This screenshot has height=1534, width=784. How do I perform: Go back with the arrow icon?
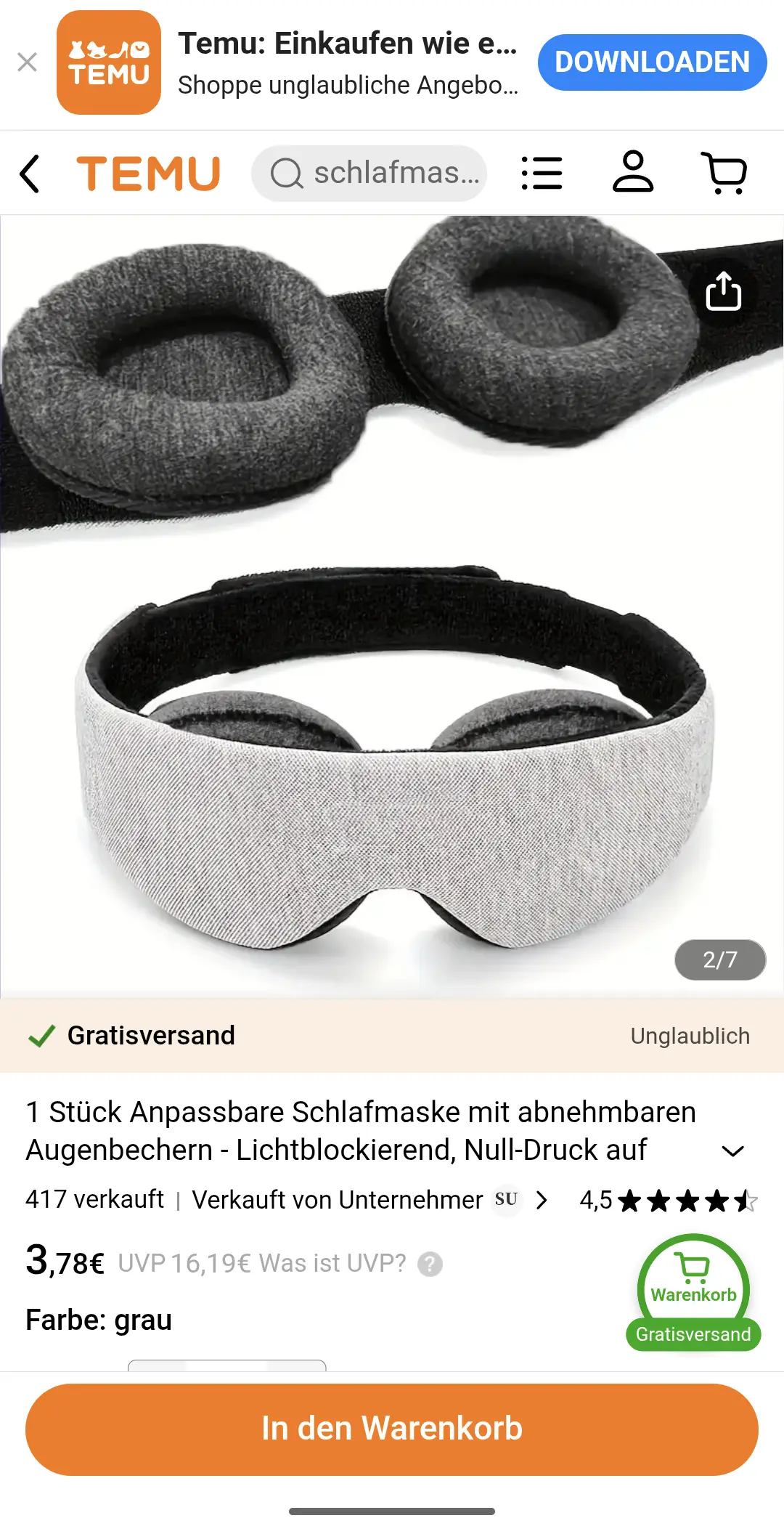pyautogui.click(x=30, y=174)
